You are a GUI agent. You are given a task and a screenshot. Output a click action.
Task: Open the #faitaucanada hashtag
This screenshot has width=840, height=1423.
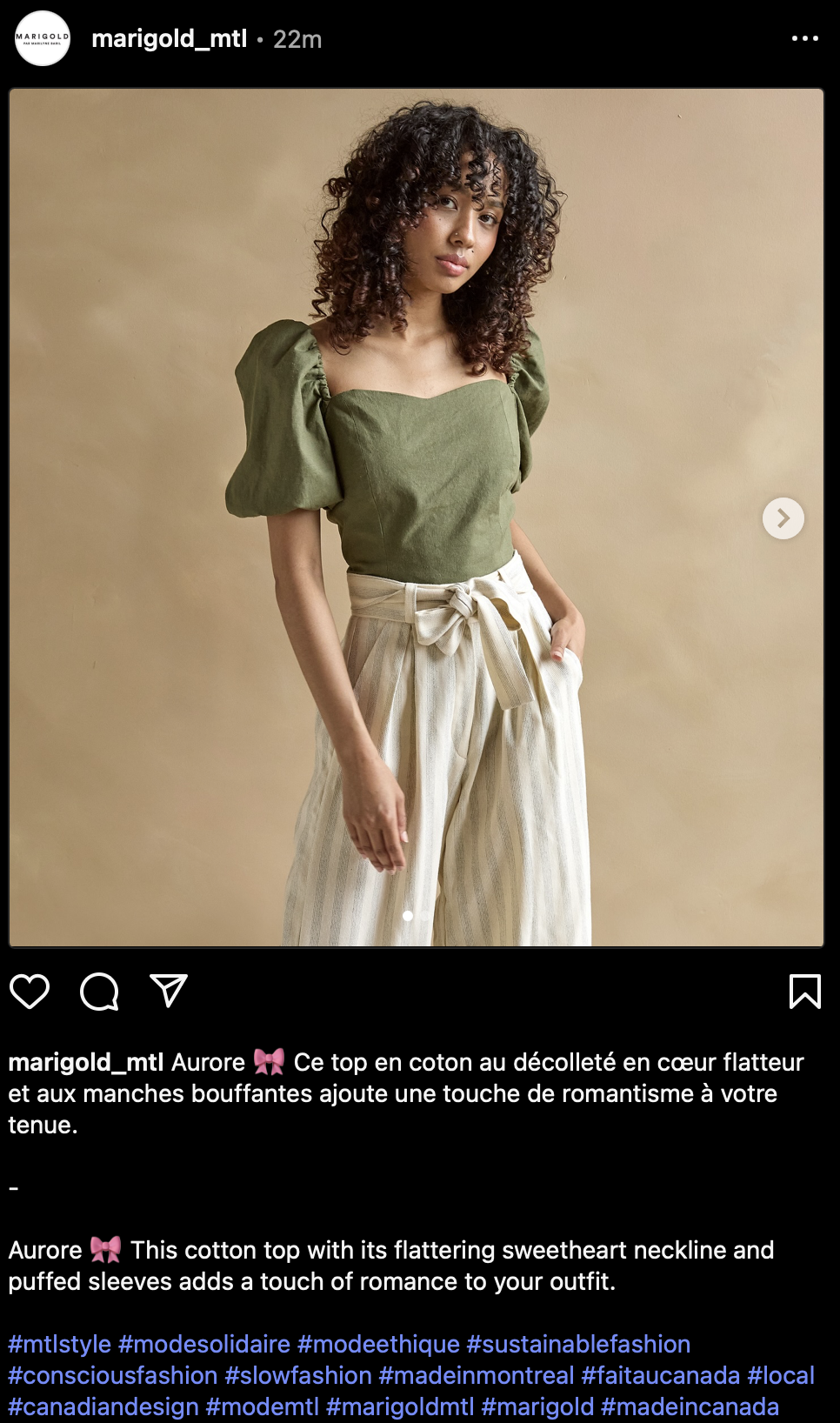[661, 1375]
